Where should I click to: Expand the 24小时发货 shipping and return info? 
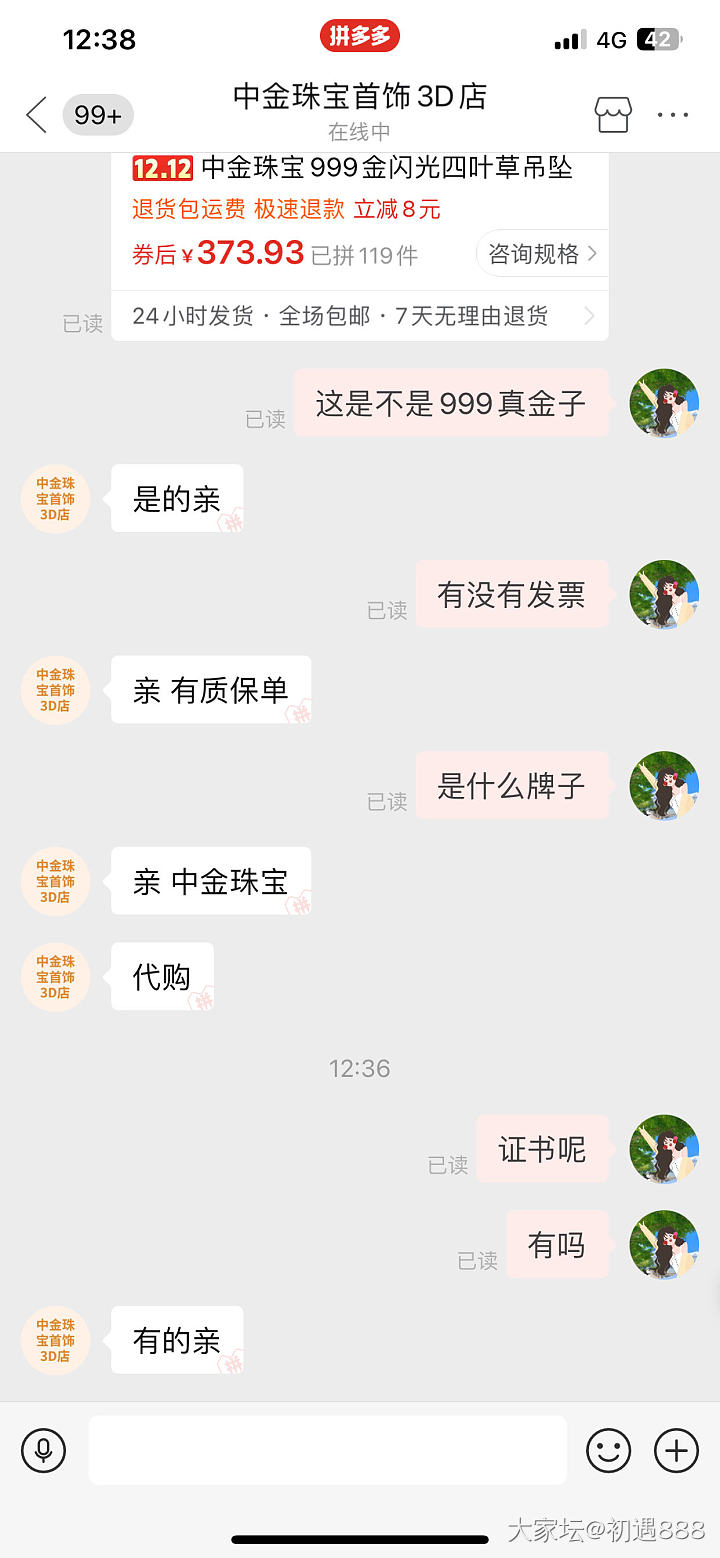[x=360, y=316]
